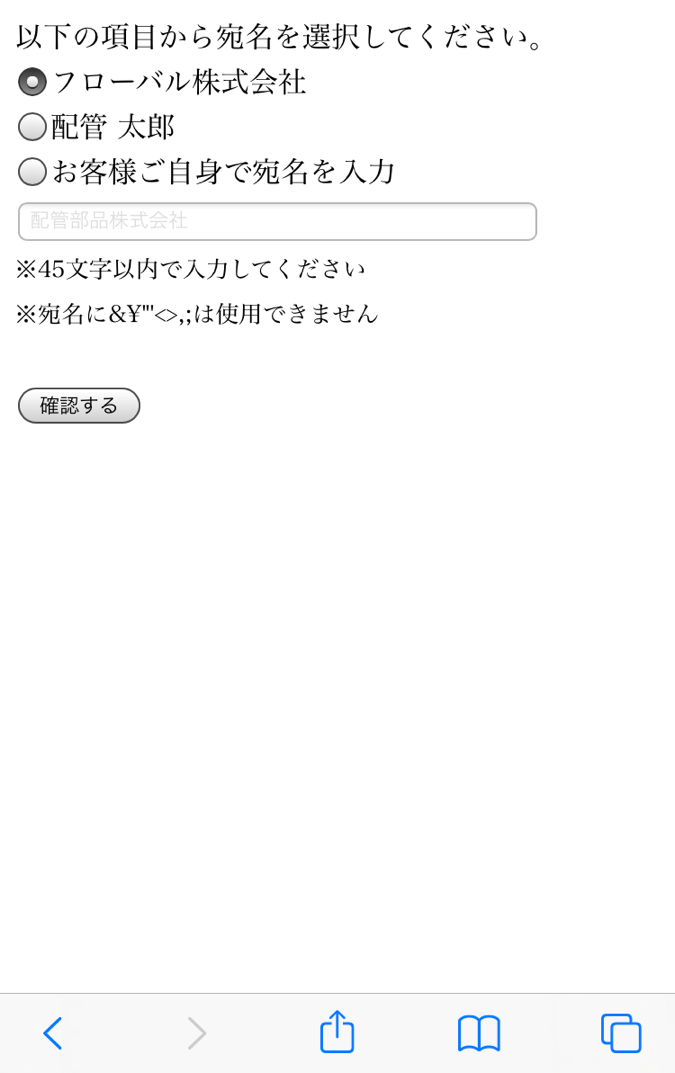Go back to the previous page

point(53,1033)
